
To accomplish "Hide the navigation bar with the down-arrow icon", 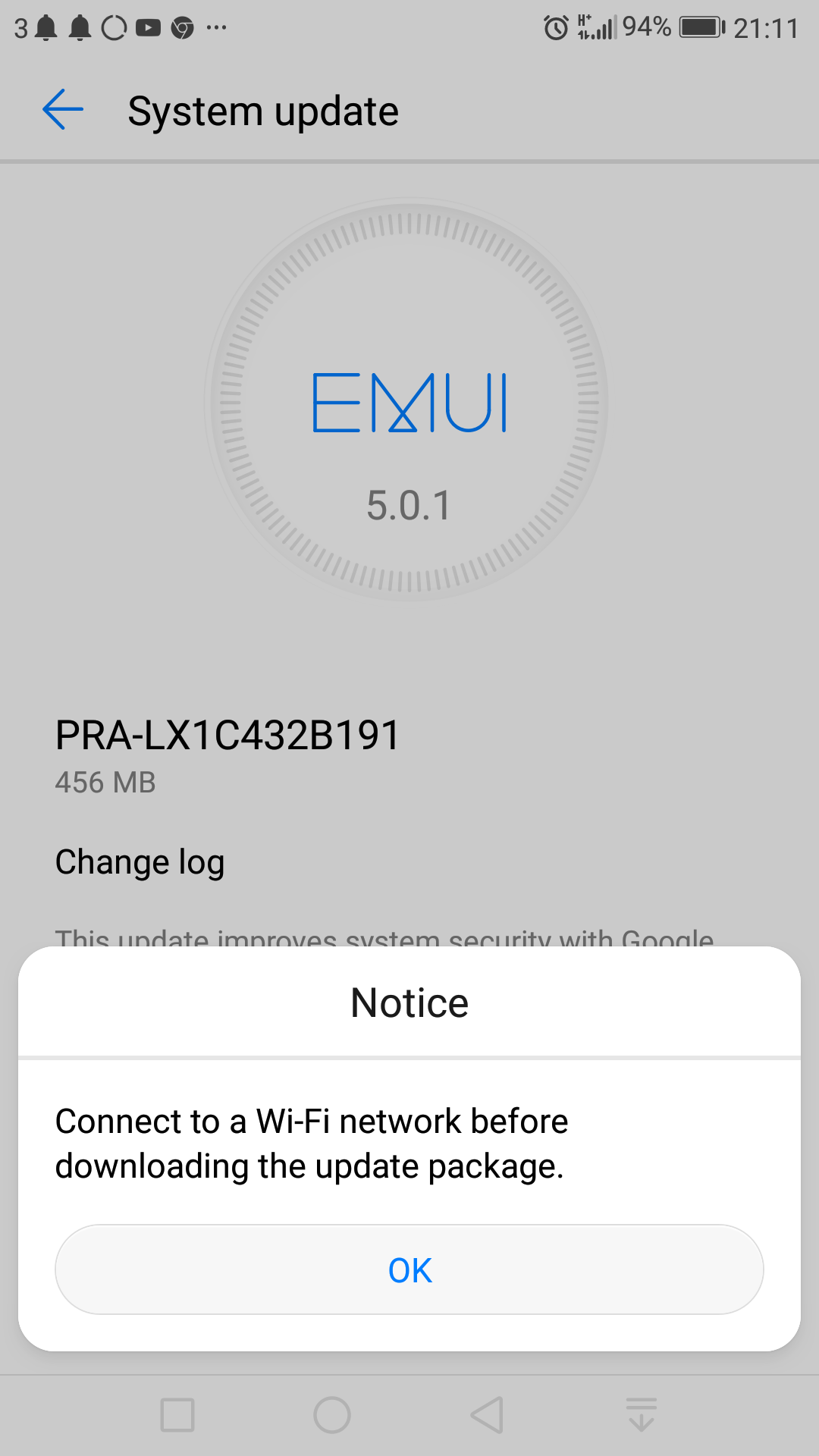I will [642, 1415].
